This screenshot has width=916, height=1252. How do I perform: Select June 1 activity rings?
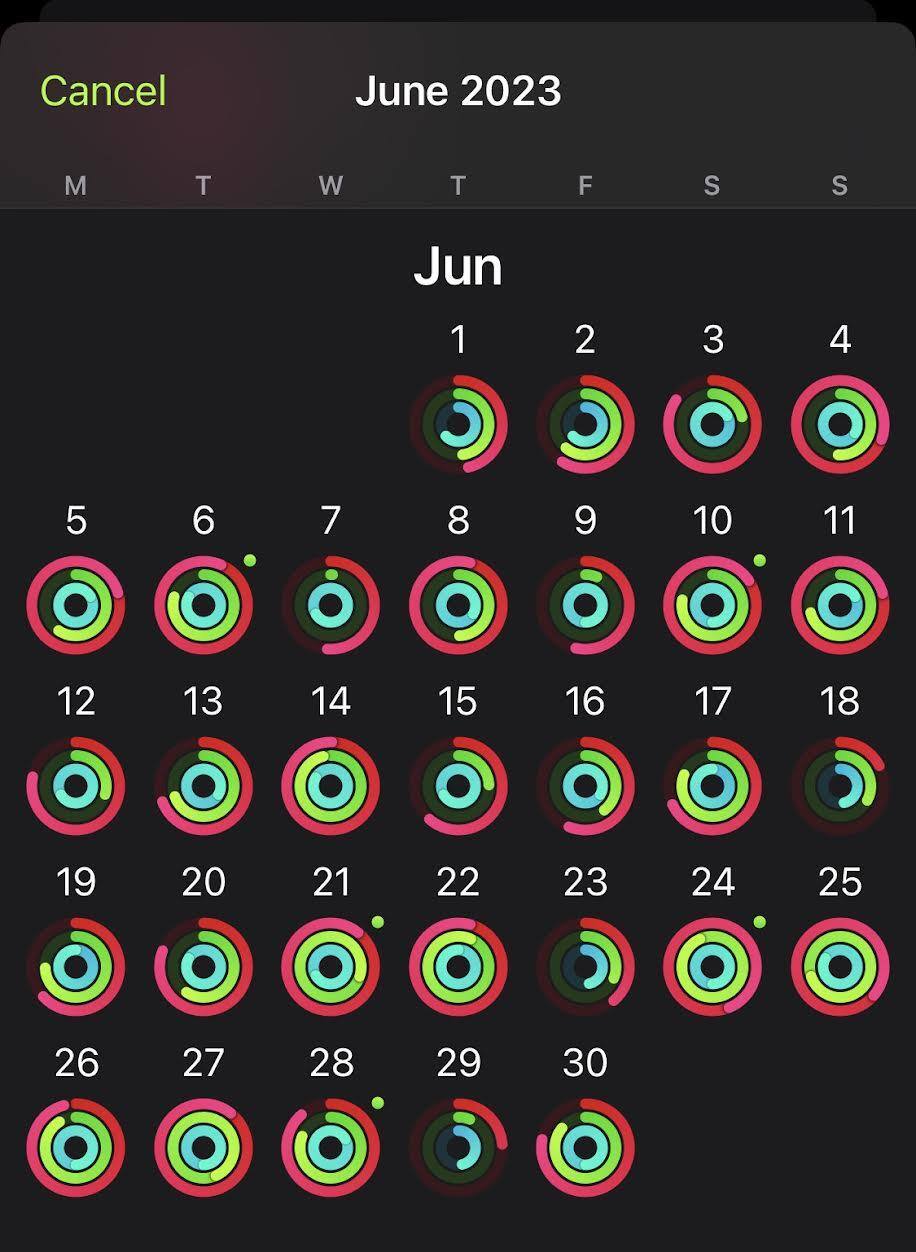(458, 424)
